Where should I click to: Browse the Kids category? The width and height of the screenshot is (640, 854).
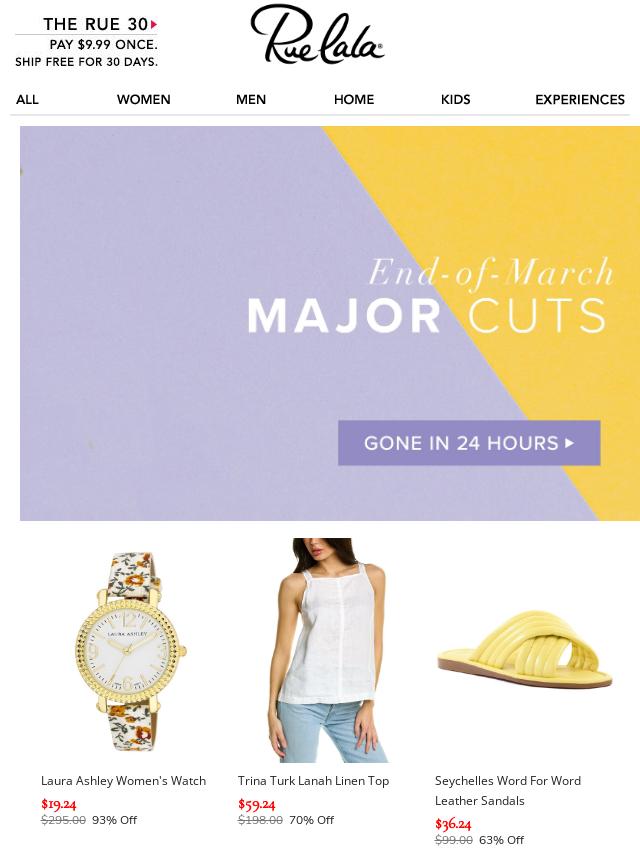455,100
